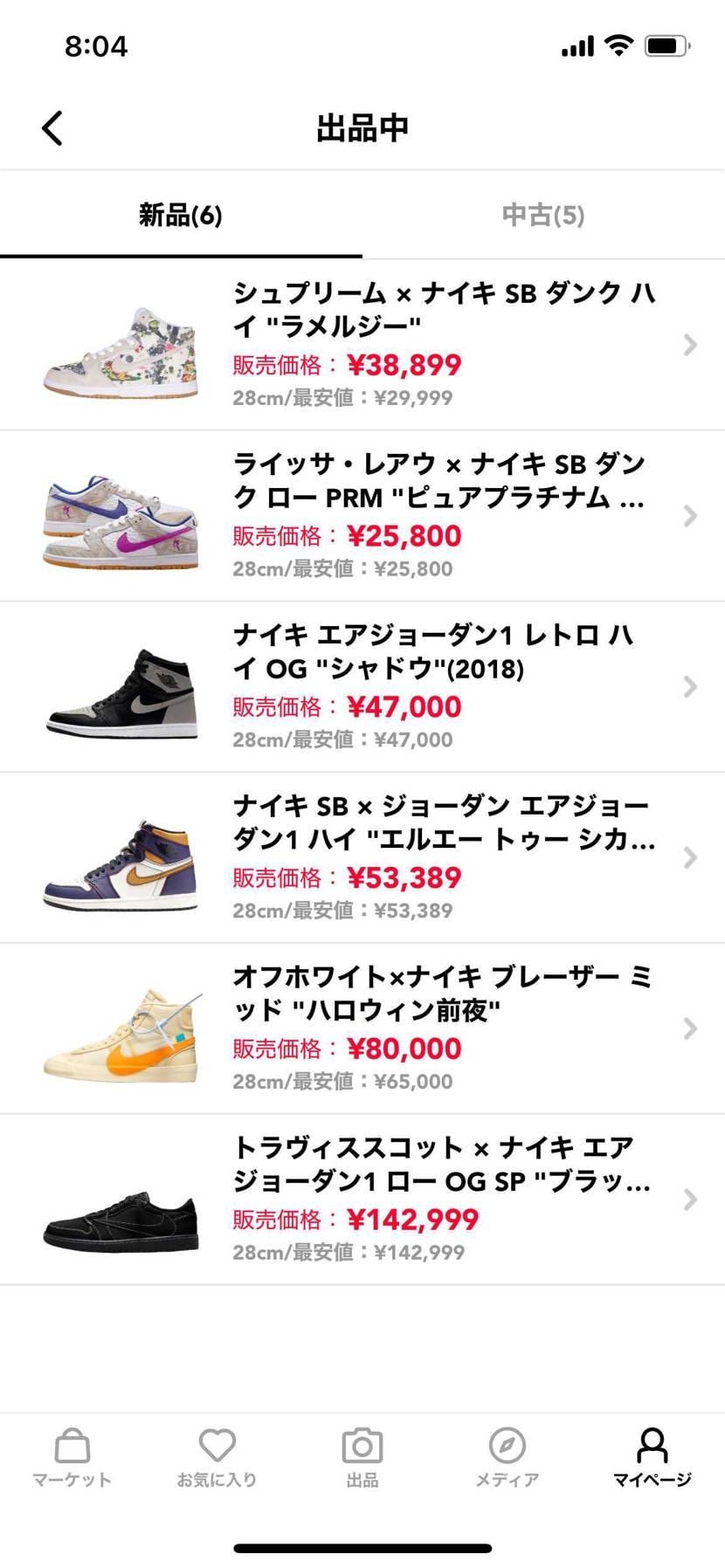Select the 出品 camera tab

pos(362,1458)
